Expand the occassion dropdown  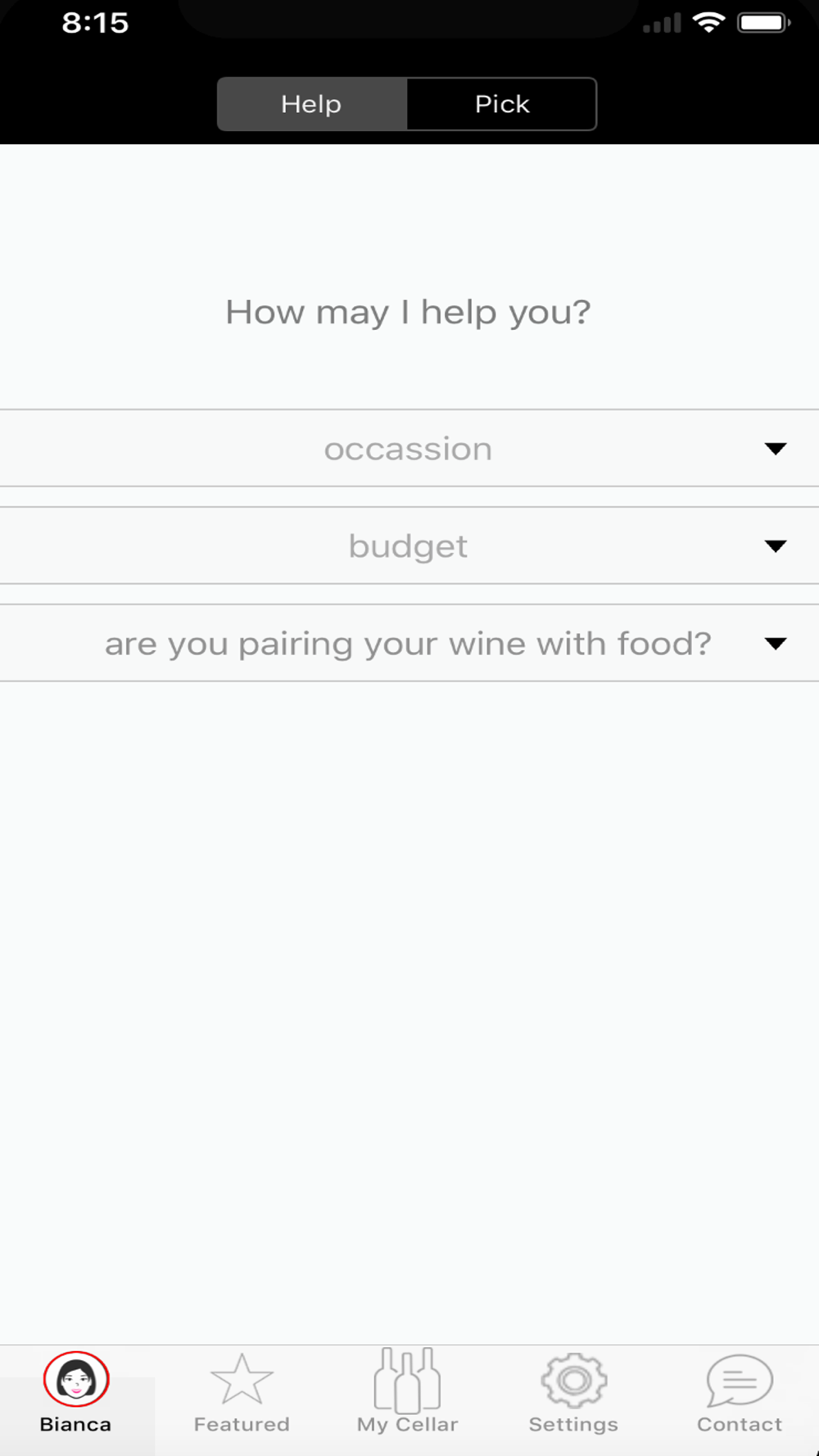coord(409,448)
